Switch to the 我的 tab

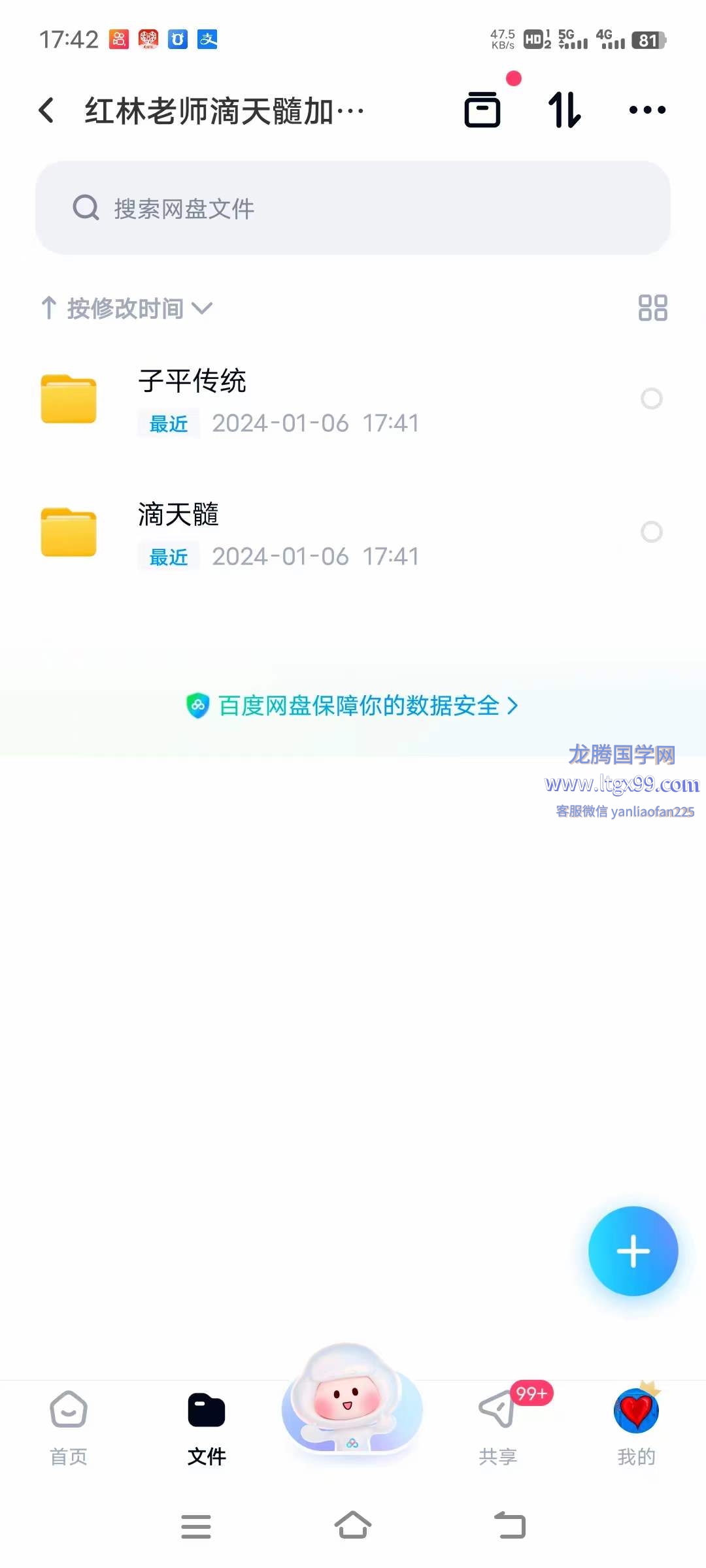636,1427
